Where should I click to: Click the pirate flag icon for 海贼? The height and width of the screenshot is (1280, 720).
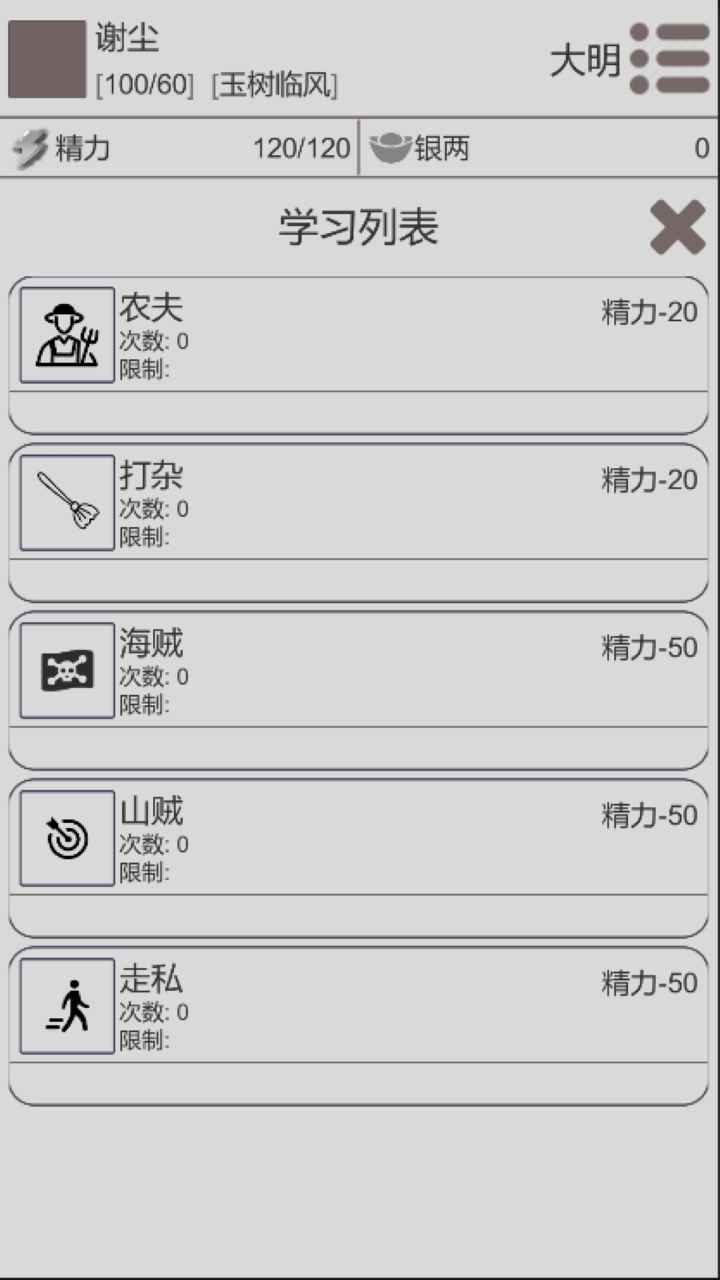tap(66, 669)
